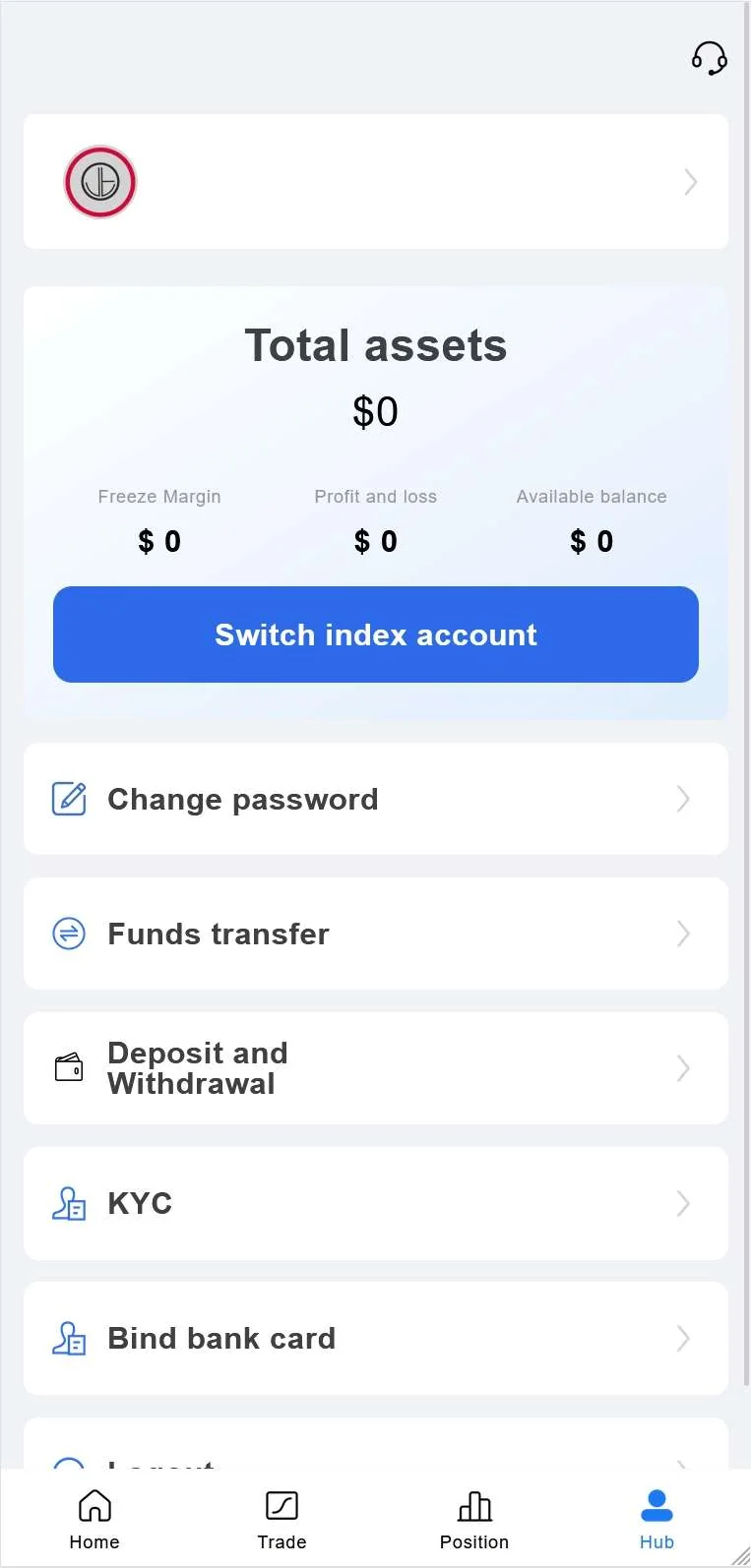Go to Funds transfer
Screen dimensions: 751x1568
point(375,934)
